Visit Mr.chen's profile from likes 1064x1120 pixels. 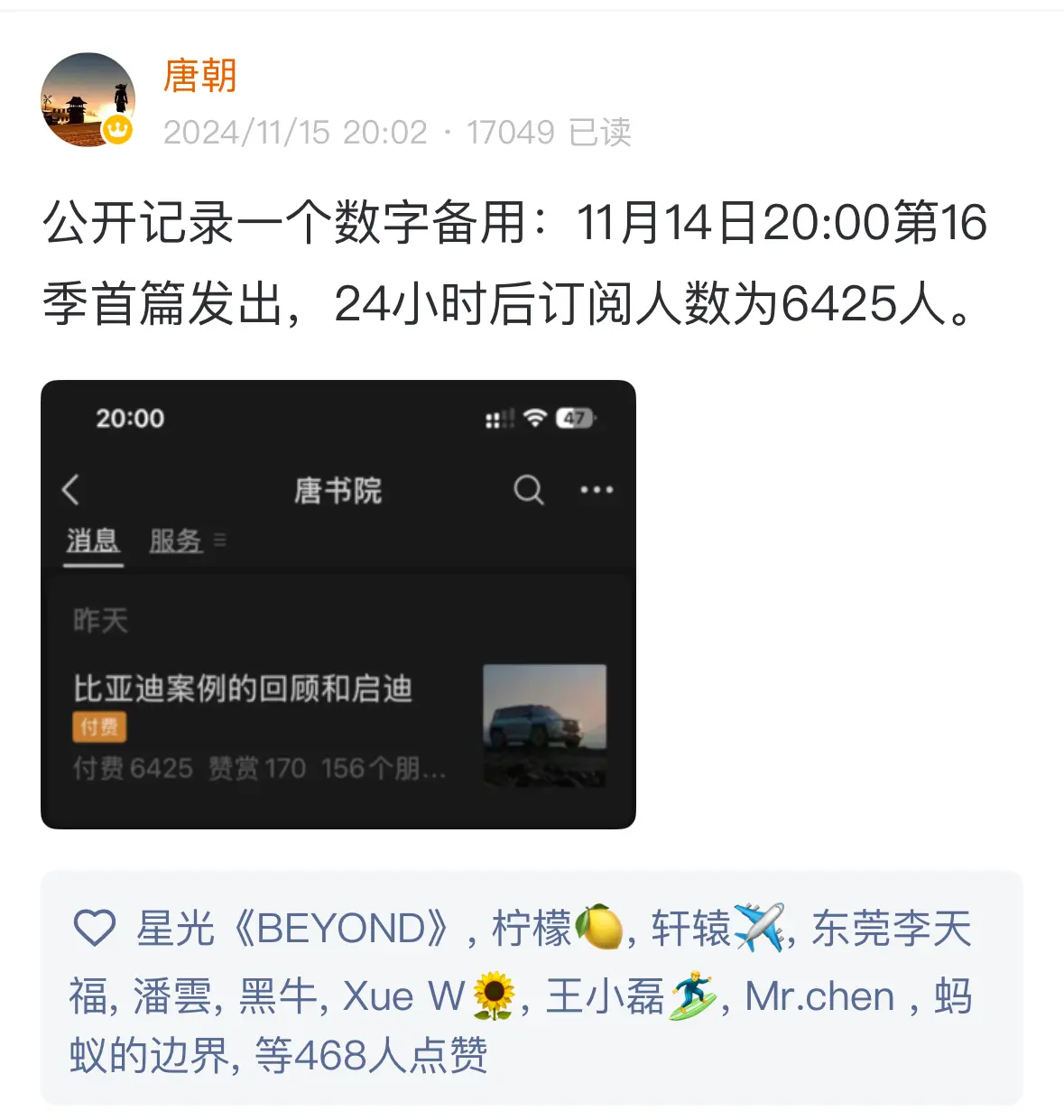click(x=819, y=997)
